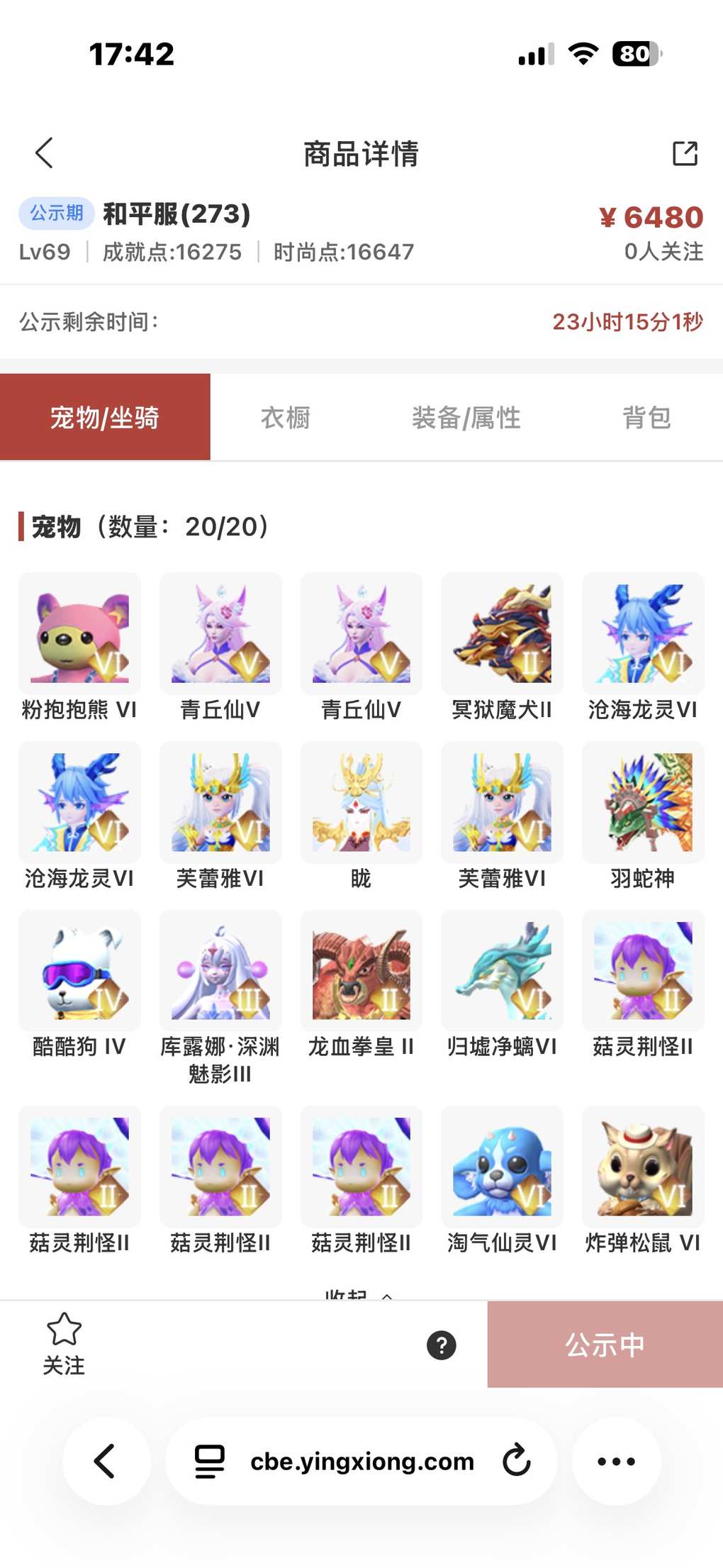View the 龙血拳皇 II pet
Screen dimensions: 723x1568
pyautogui.click(x=361, y=971)
